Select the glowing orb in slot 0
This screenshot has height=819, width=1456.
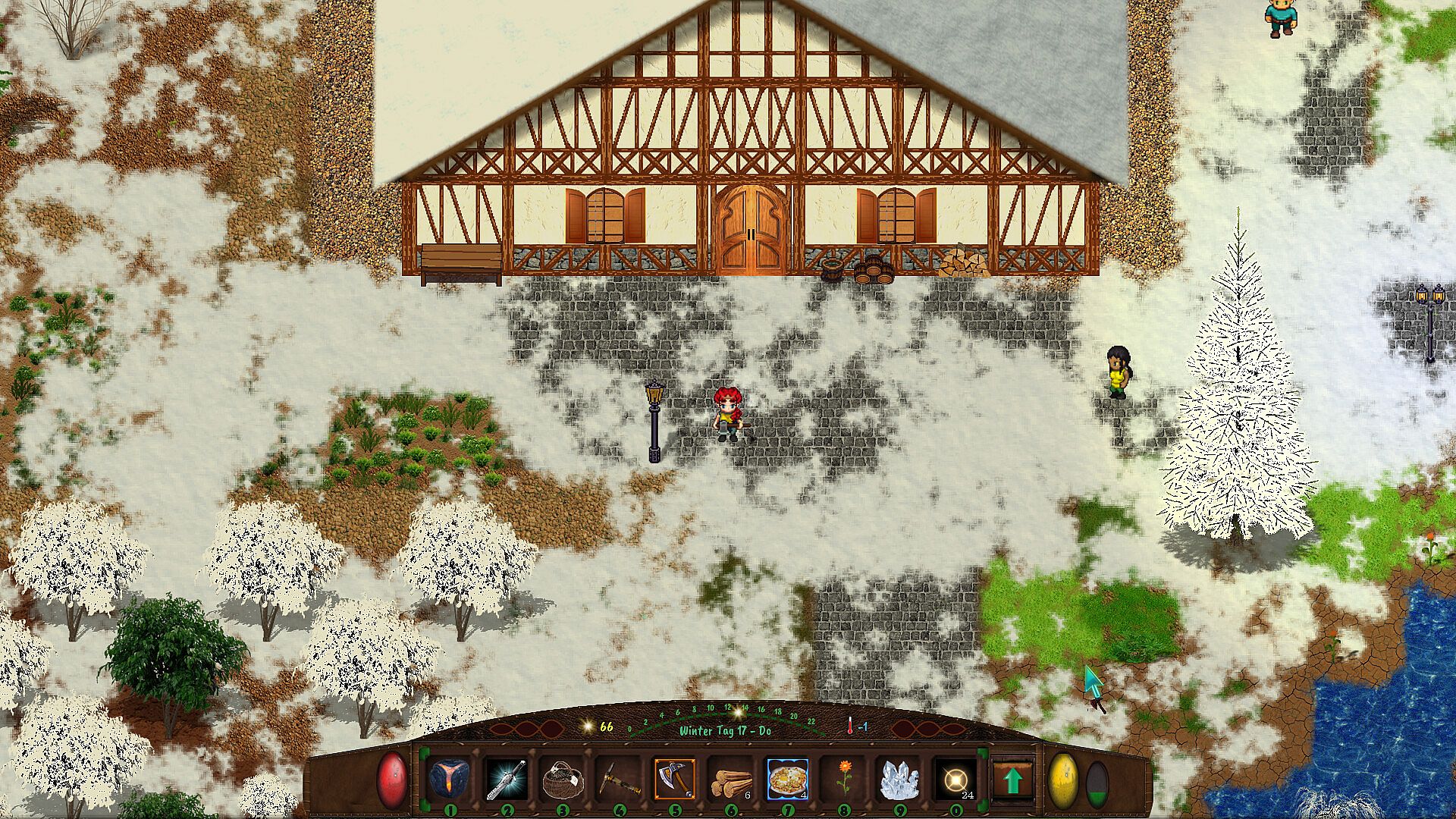click(955, 779)
